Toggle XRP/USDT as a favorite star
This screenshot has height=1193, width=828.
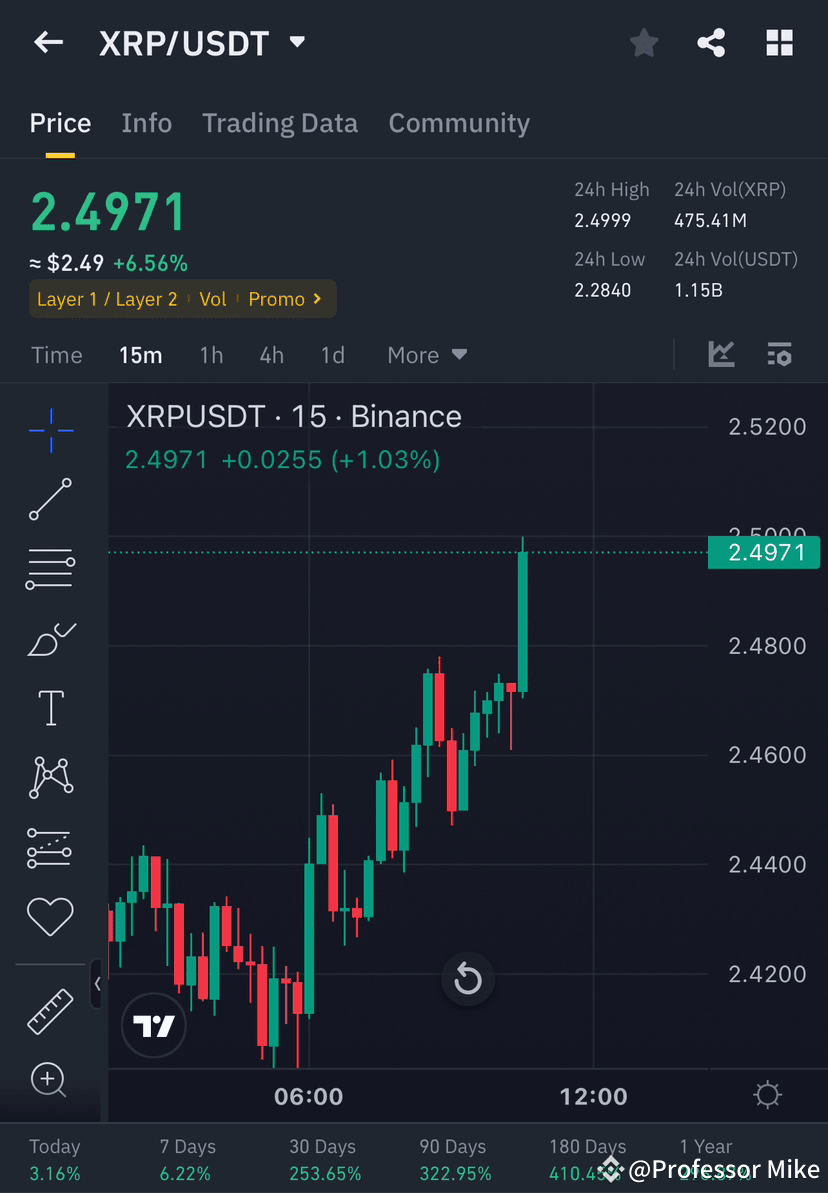(x=643, y=42)
